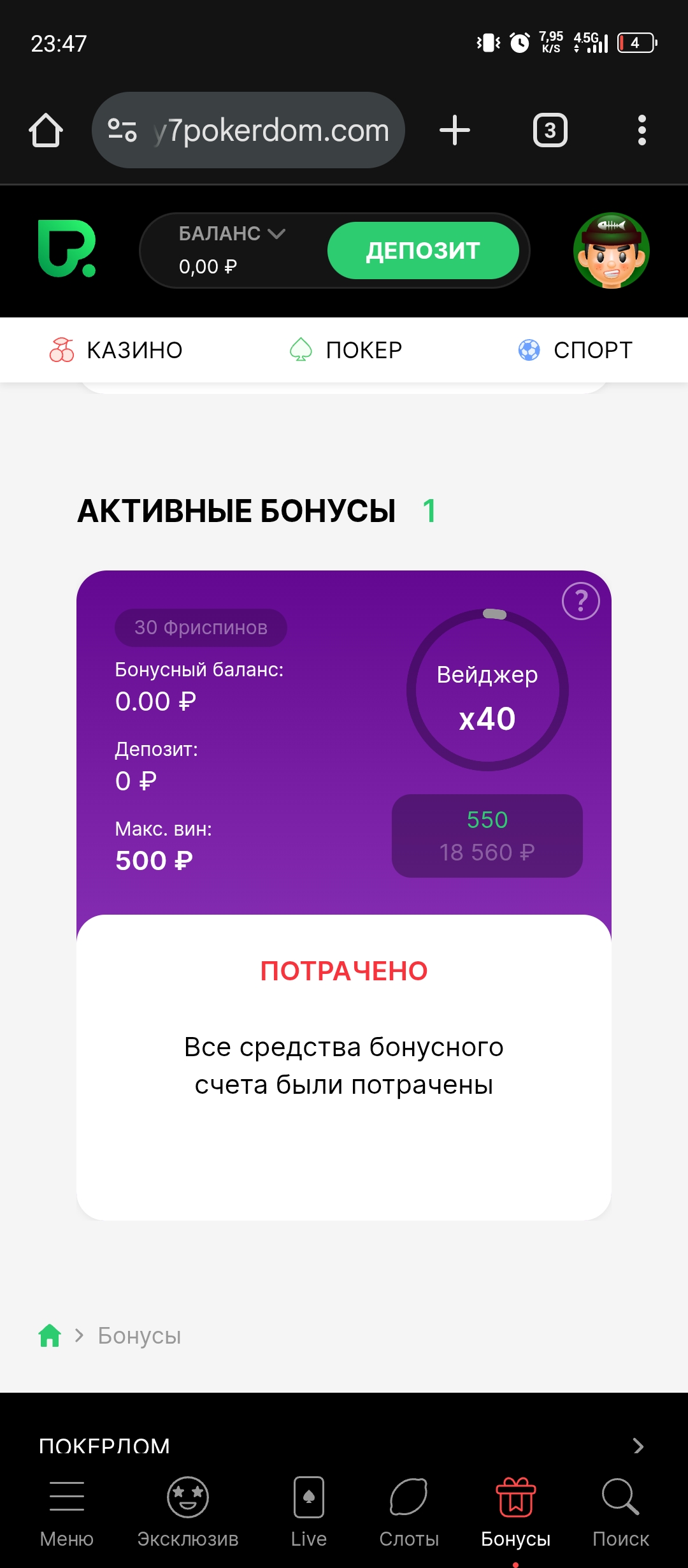The height and width of the screenshot is (1568, 688).
Task: Open the Эксклюзив tab
Action: (188, 1511)
